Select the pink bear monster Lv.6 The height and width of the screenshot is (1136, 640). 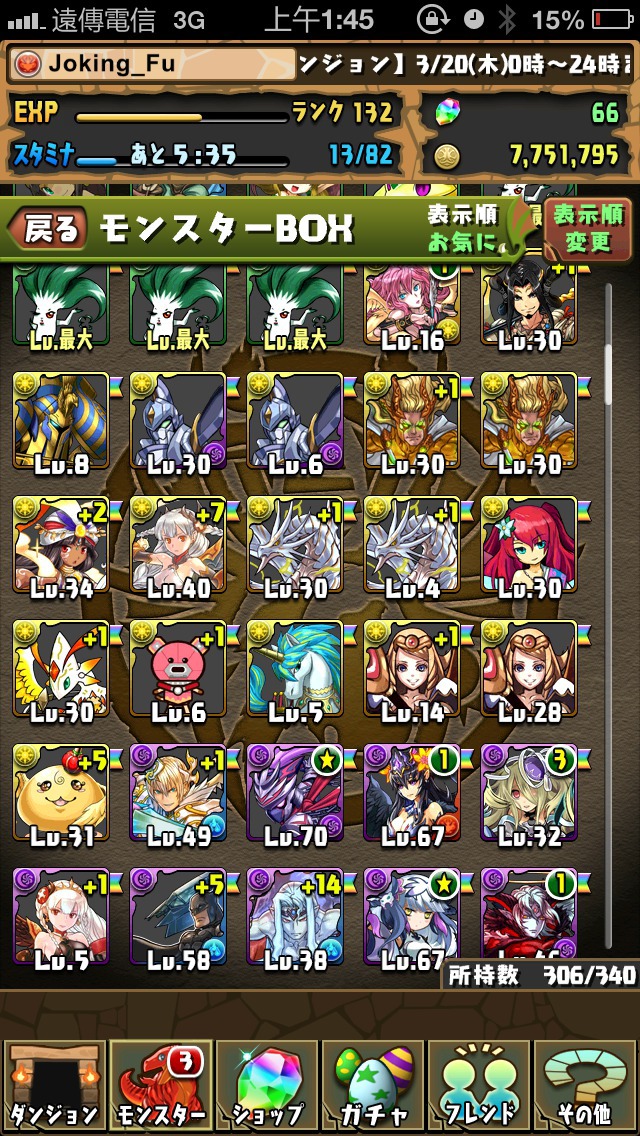click(178, 674)
